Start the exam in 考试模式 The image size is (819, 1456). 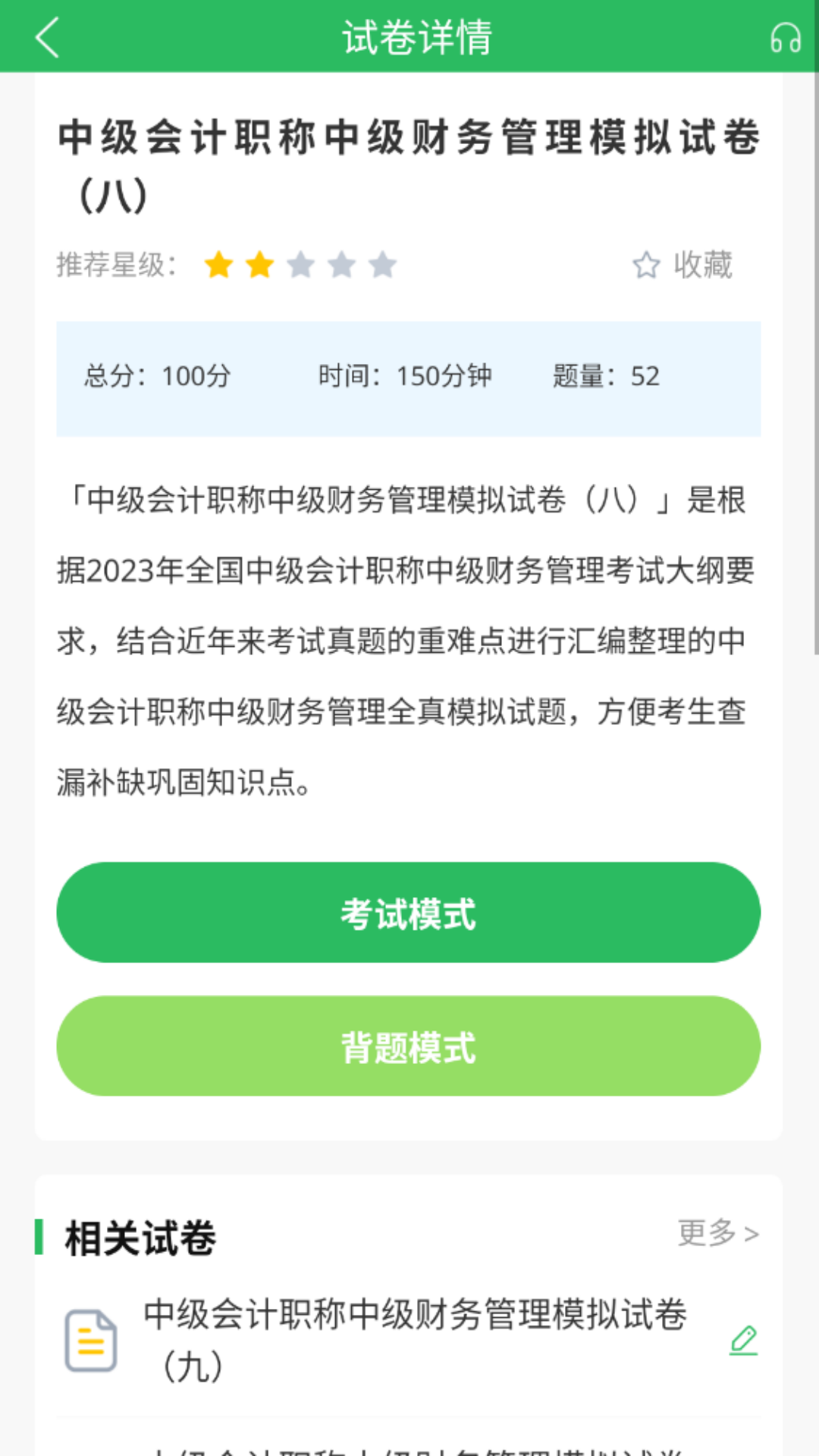point(408,912)
